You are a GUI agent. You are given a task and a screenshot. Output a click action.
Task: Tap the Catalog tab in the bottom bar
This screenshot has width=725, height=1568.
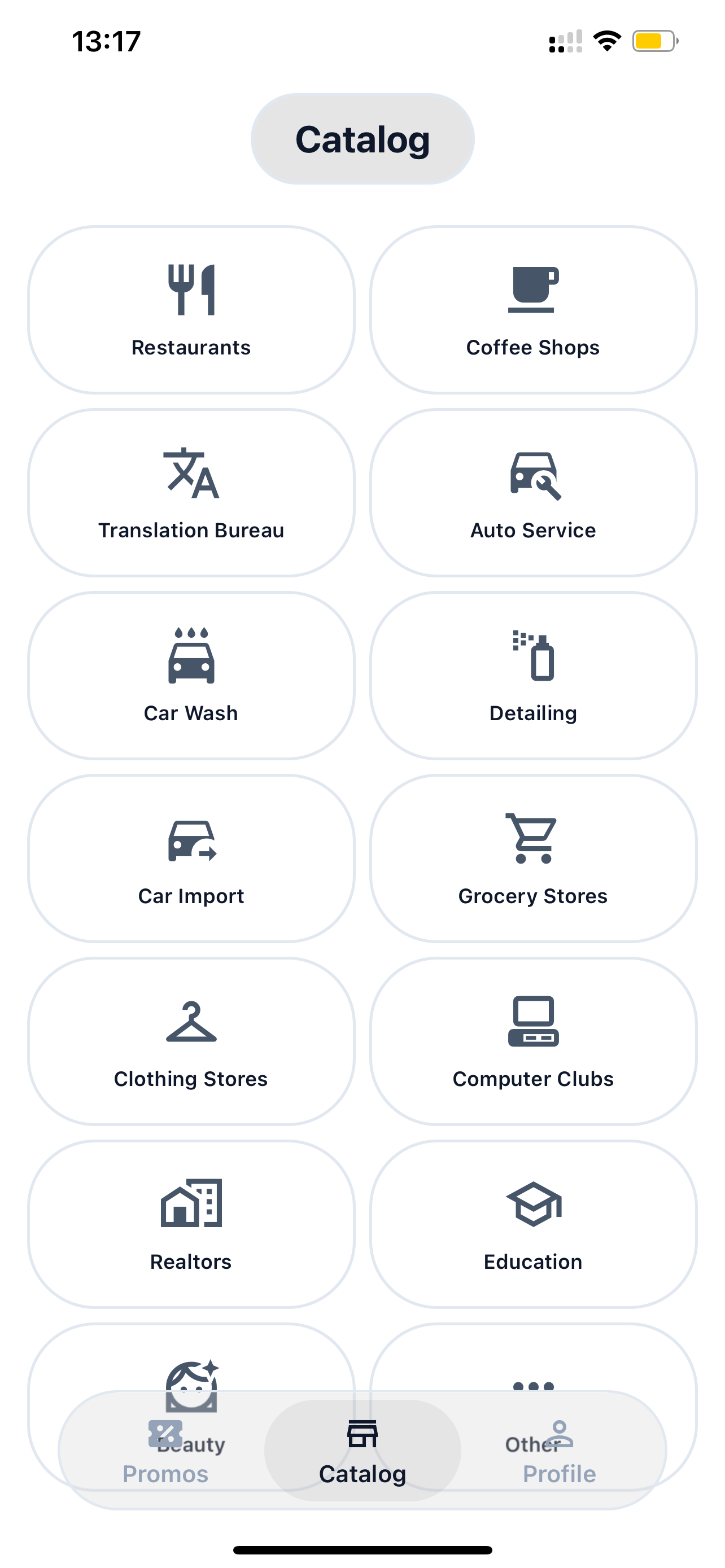(x=362, y=1452)
